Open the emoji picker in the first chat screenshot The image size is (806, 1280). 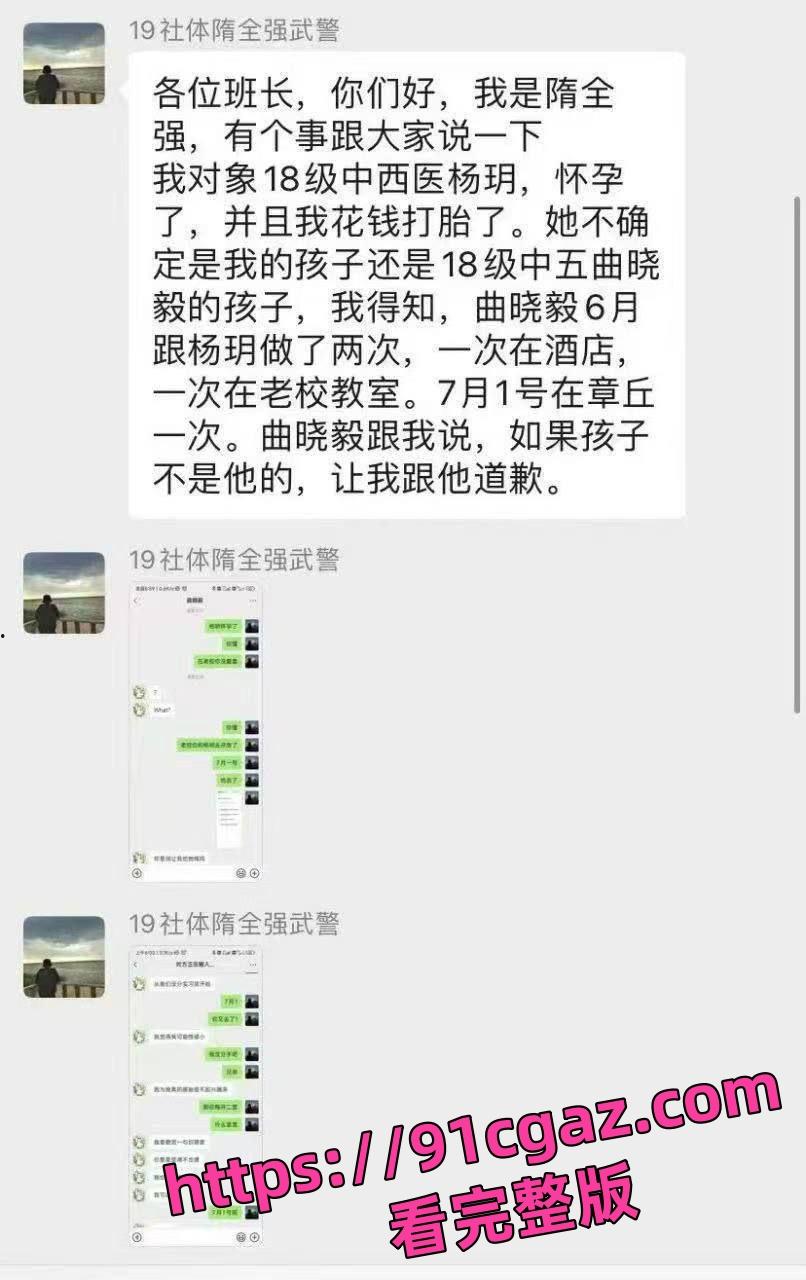(240, 872)
